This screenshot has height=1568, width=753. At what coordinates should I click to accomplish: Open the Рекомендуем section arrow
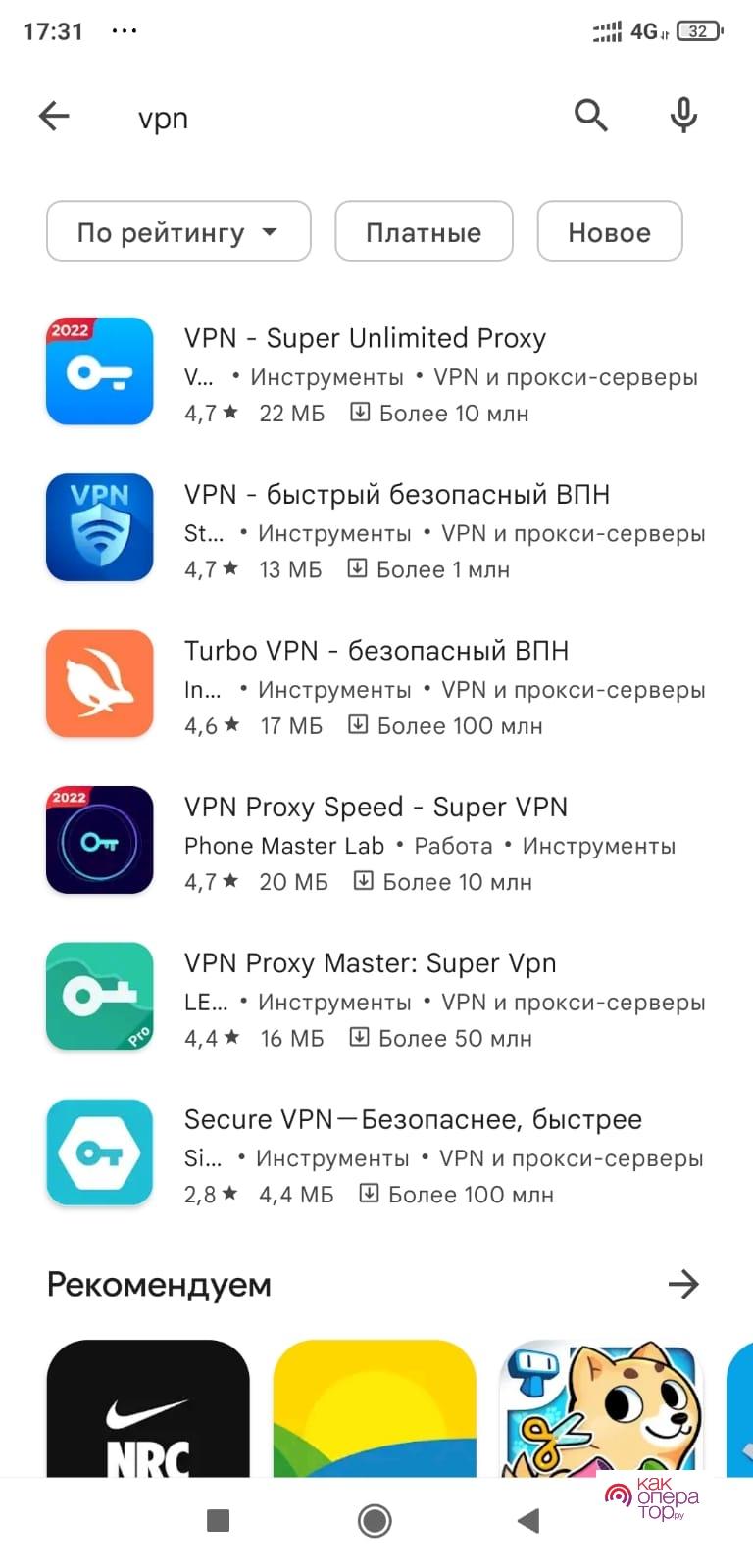(682, 1284)
